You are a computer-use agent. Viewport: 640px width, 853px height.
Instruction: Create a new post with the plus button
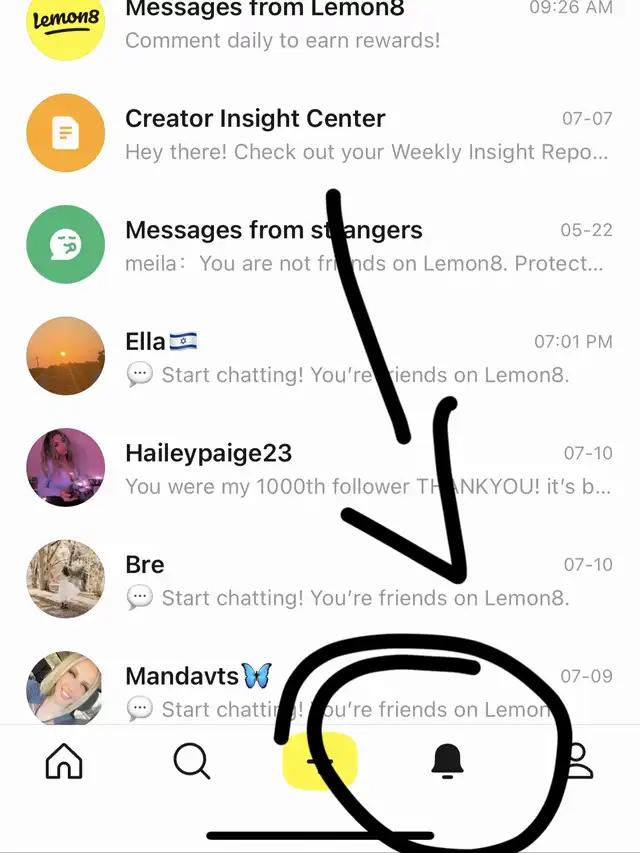(319, 762)
